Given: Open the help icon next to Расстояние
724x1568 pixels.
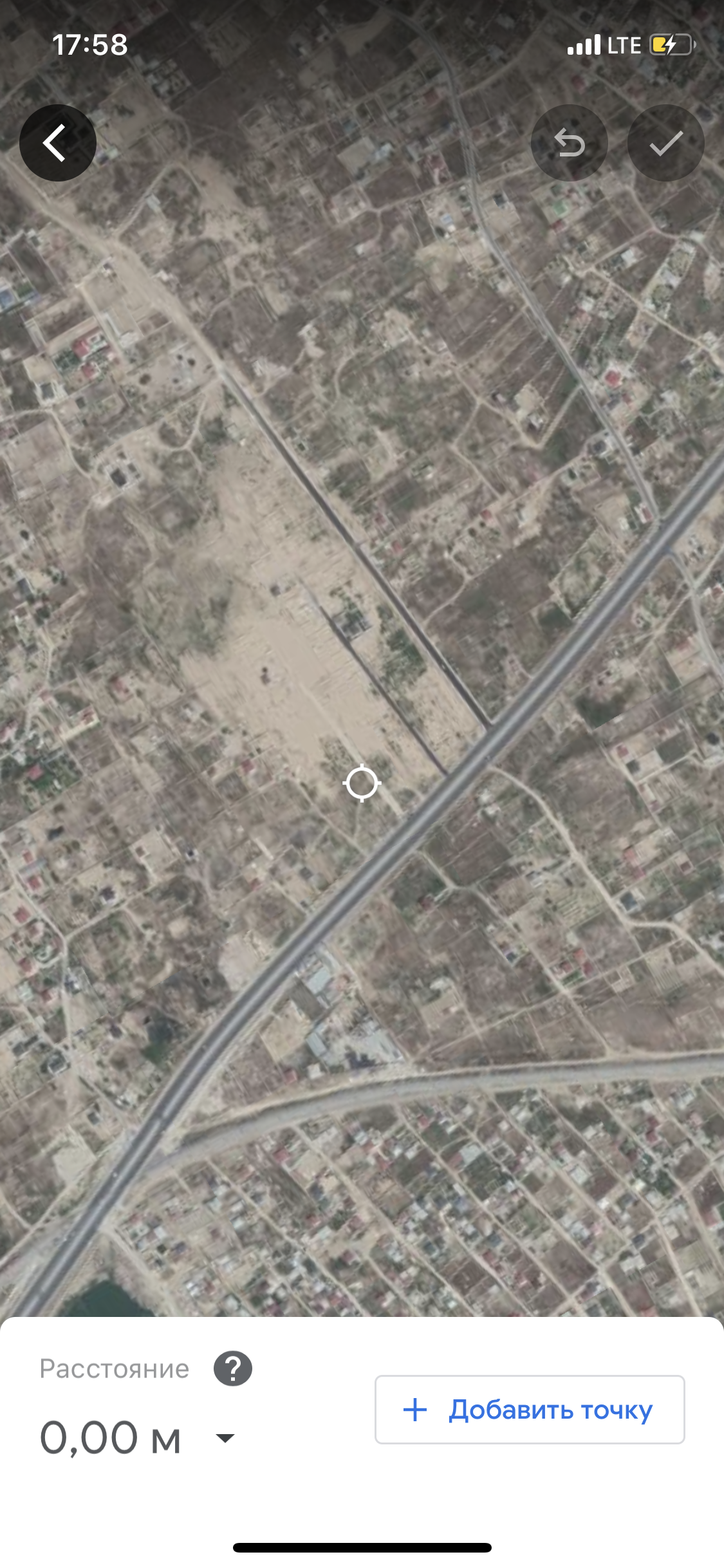Looking at the screenshot, I should click(233, 1368).
